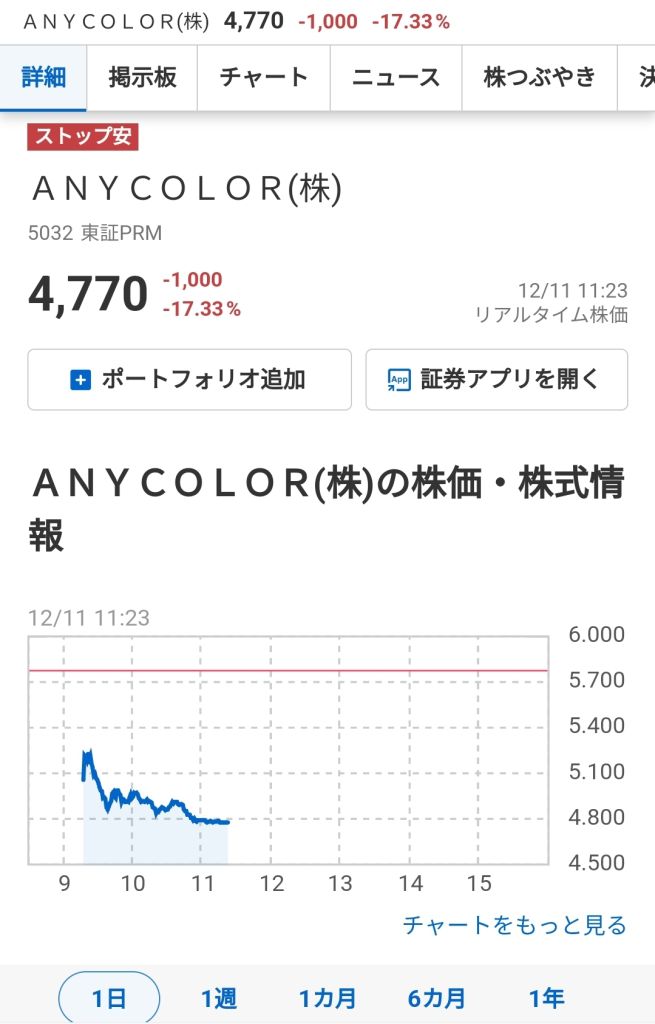This screenshot has height=1024, width=655.
Task: Show the 1カ月 chart range
Action: coord(327,997)
